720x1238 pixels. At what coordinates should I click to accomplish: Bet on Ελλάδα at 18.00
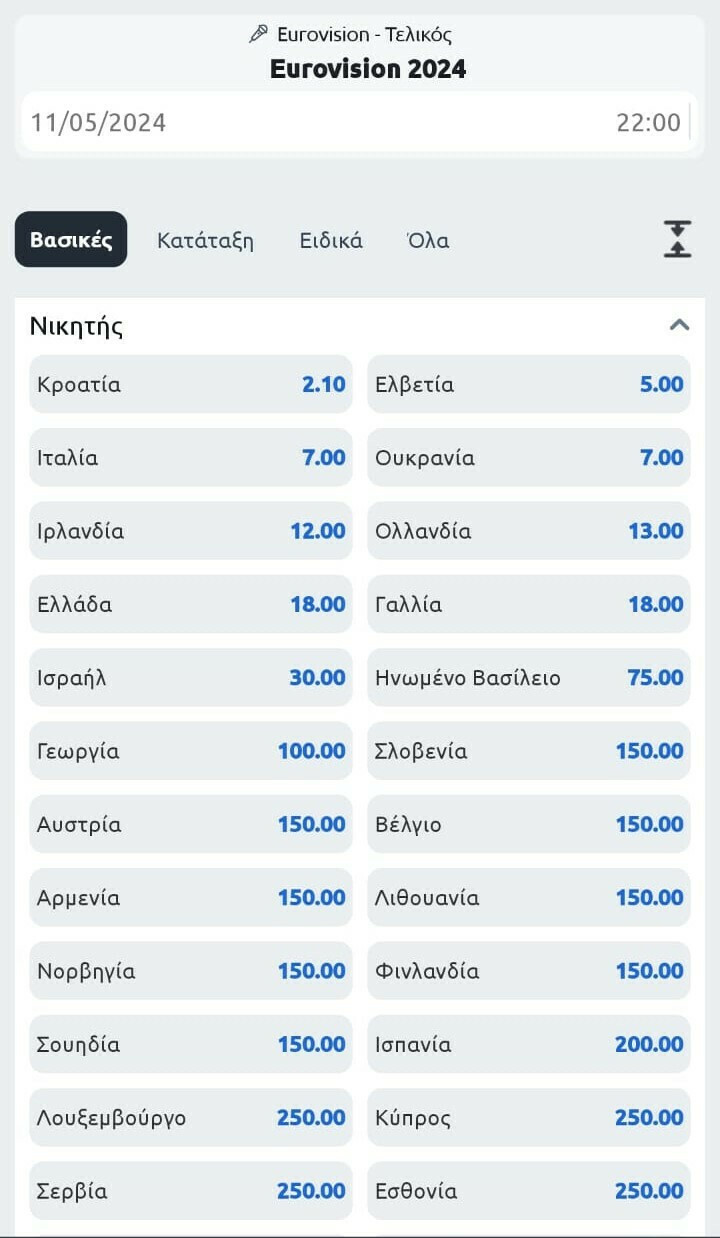coord(190,604)
